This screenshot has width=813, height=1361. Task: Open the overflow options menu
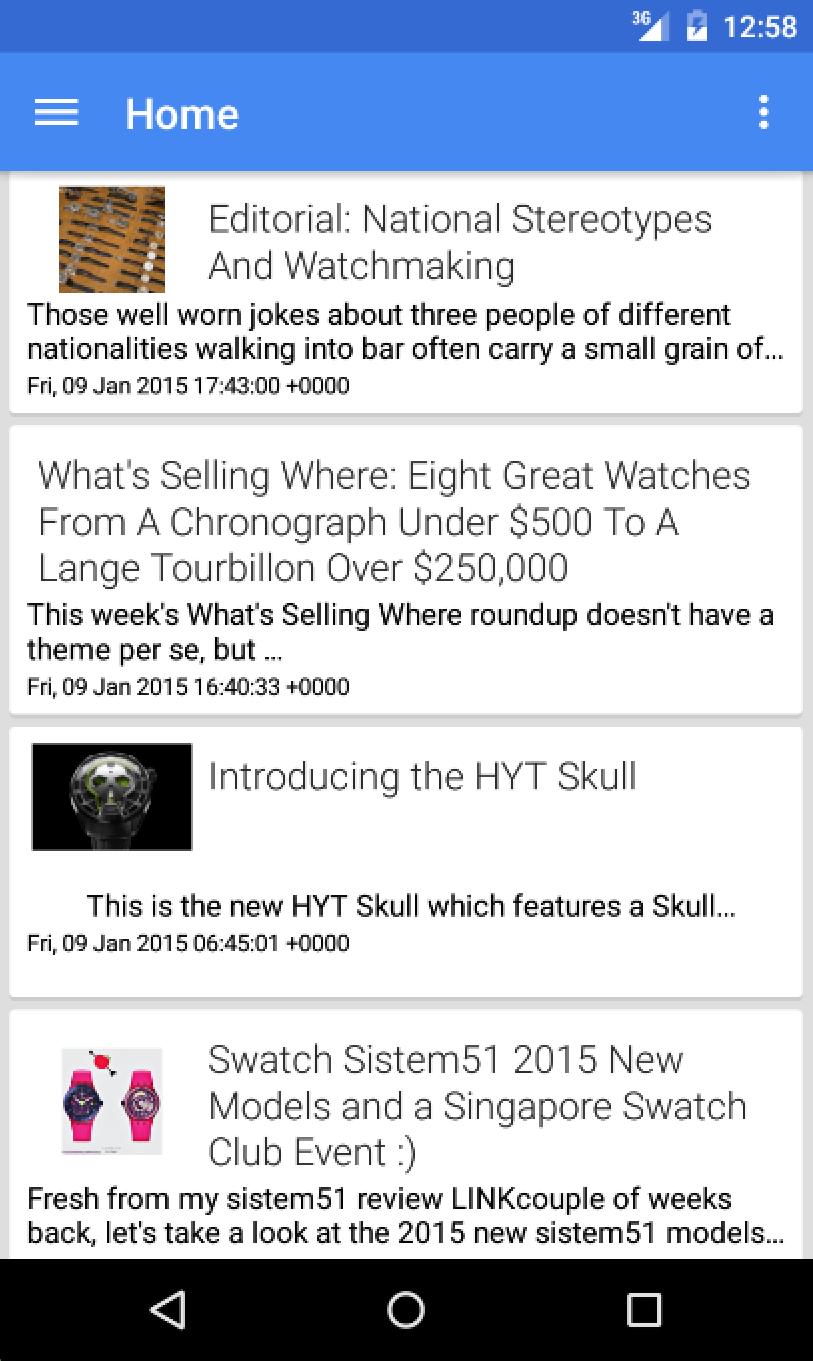point(763,113)
